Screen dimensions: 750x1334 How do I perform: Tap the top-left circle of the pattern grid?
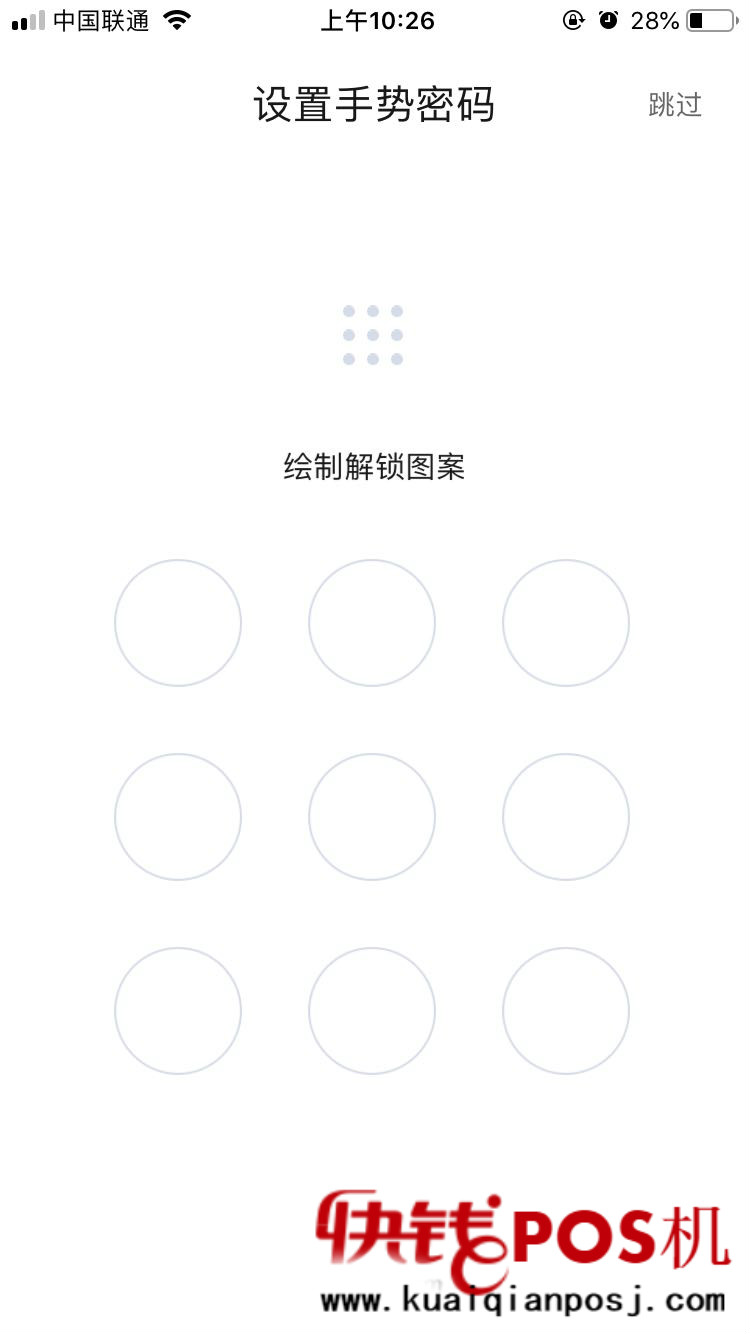(178, 623)
